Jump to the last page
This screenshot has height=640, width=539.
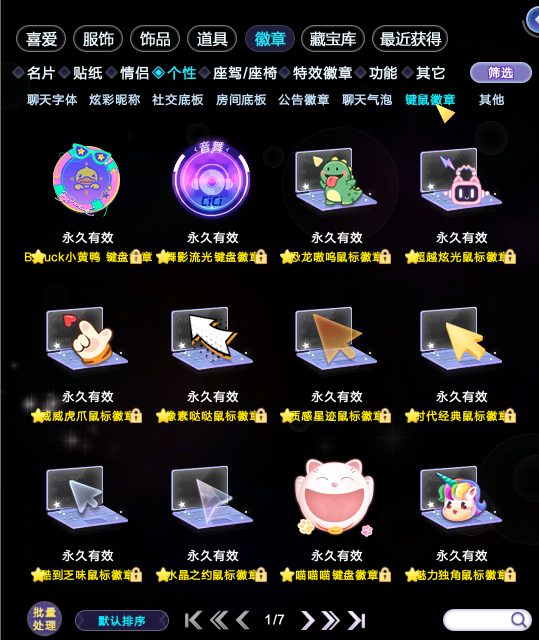click(x=357, y=620)
